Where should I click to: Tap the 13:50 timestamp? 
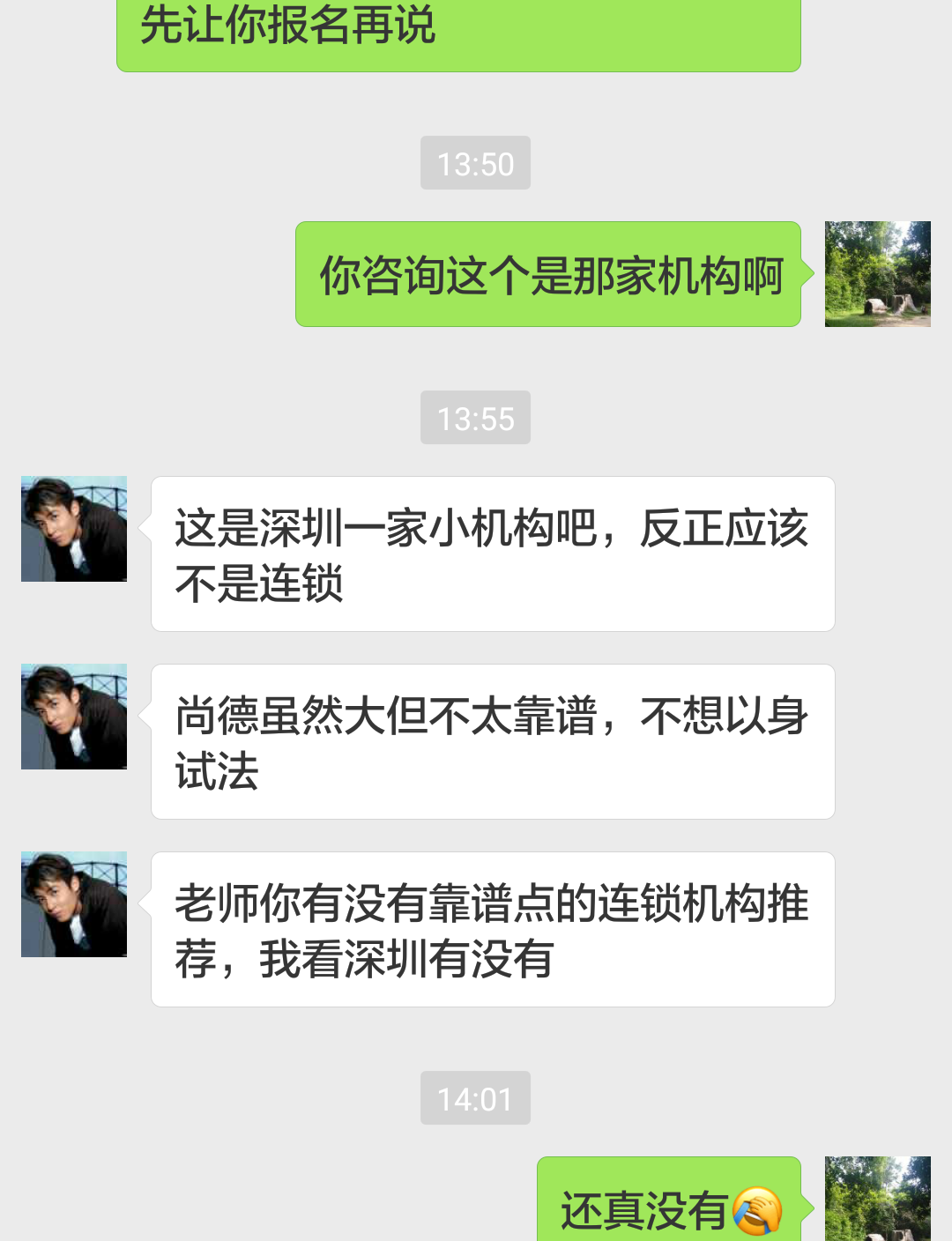pyautogui.click(x=475, y=162)
